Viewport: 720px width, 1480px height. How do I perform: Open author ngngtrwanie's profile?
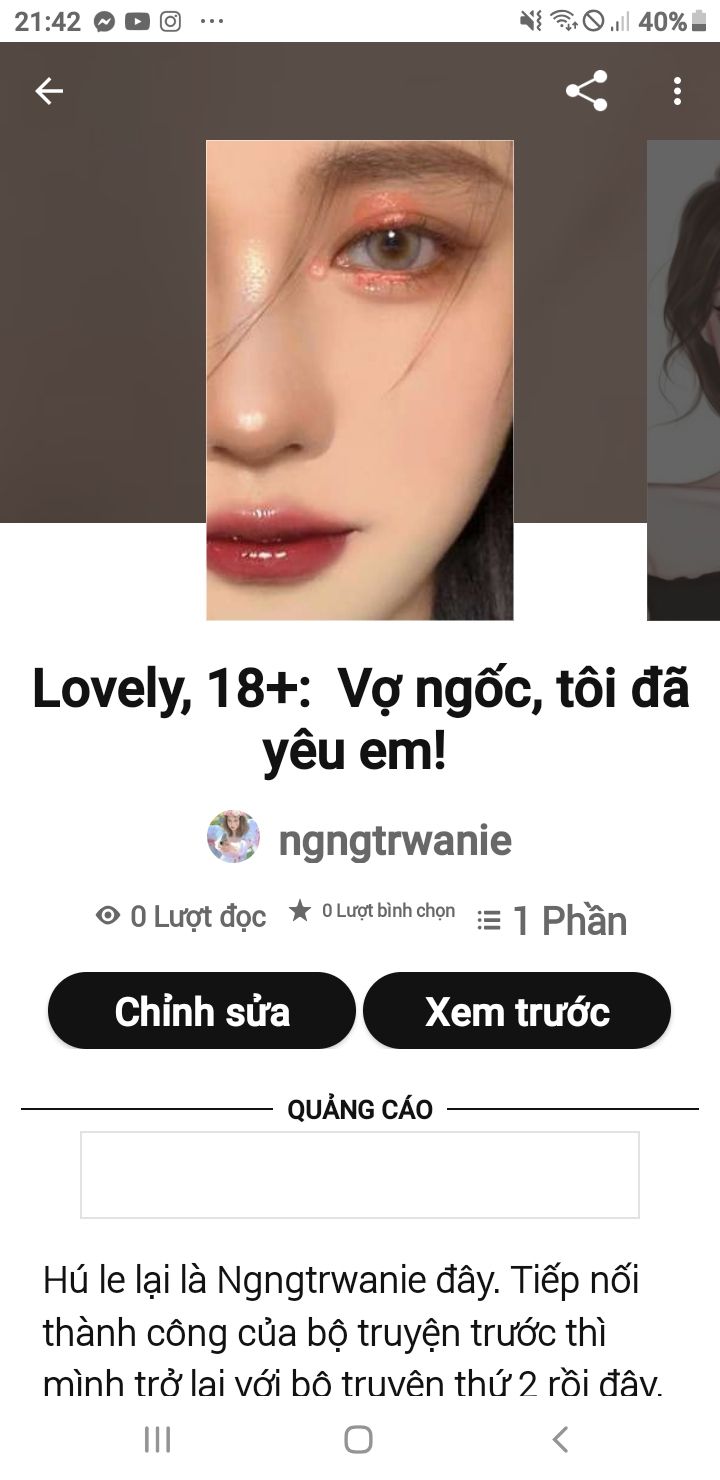click(x=360, y=839)
